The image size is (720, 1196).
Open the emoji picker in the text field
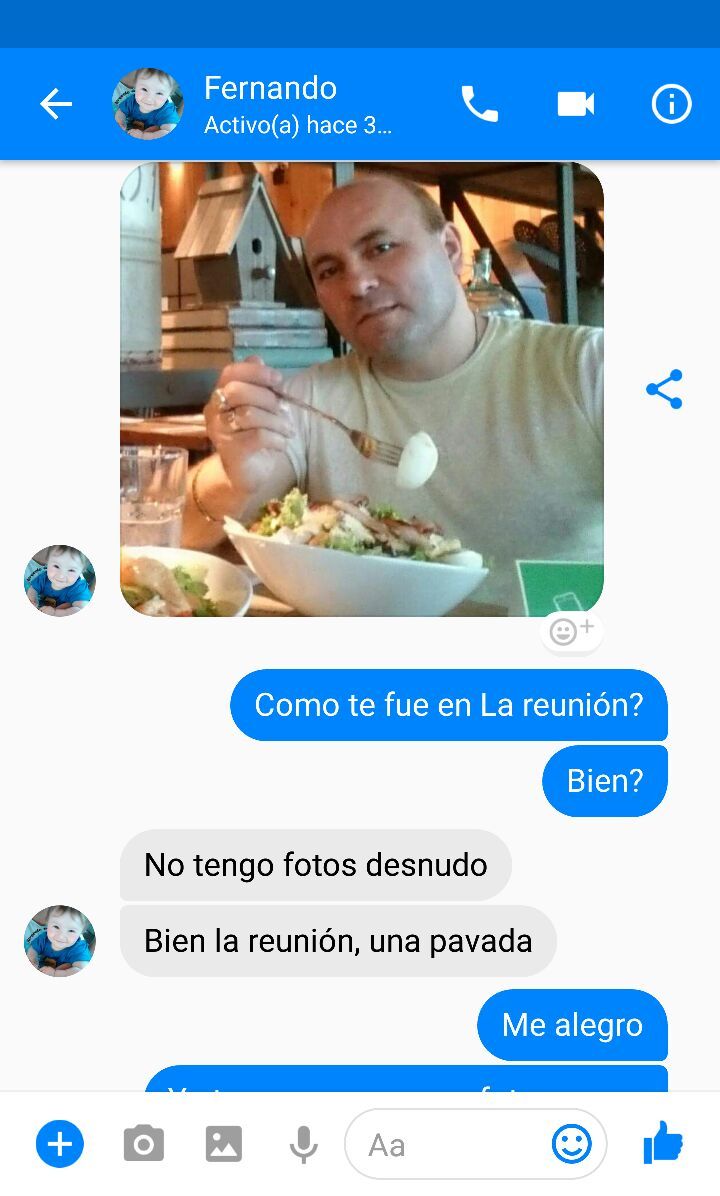(571, 1144)
